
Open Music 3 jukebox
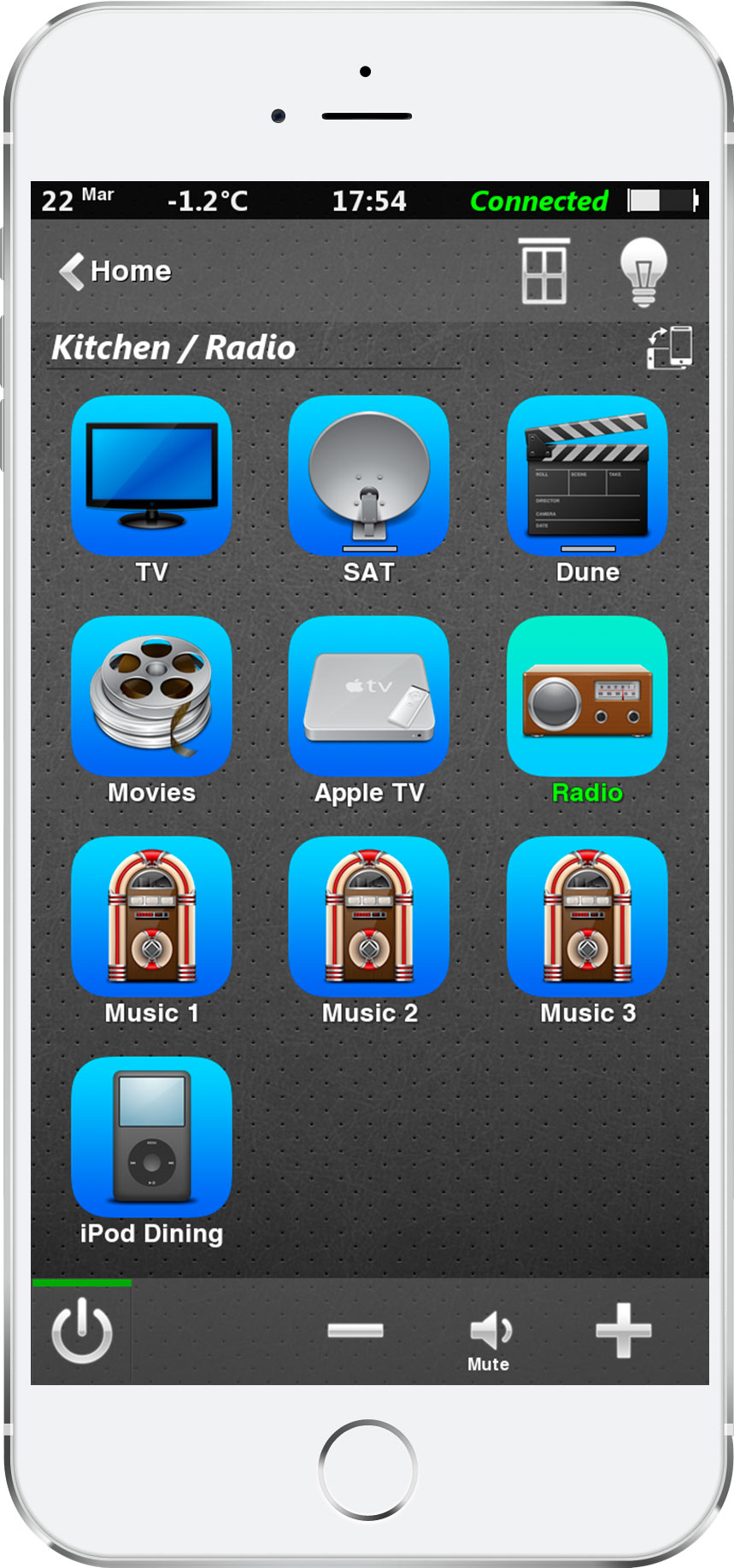(x=587, y=918)
